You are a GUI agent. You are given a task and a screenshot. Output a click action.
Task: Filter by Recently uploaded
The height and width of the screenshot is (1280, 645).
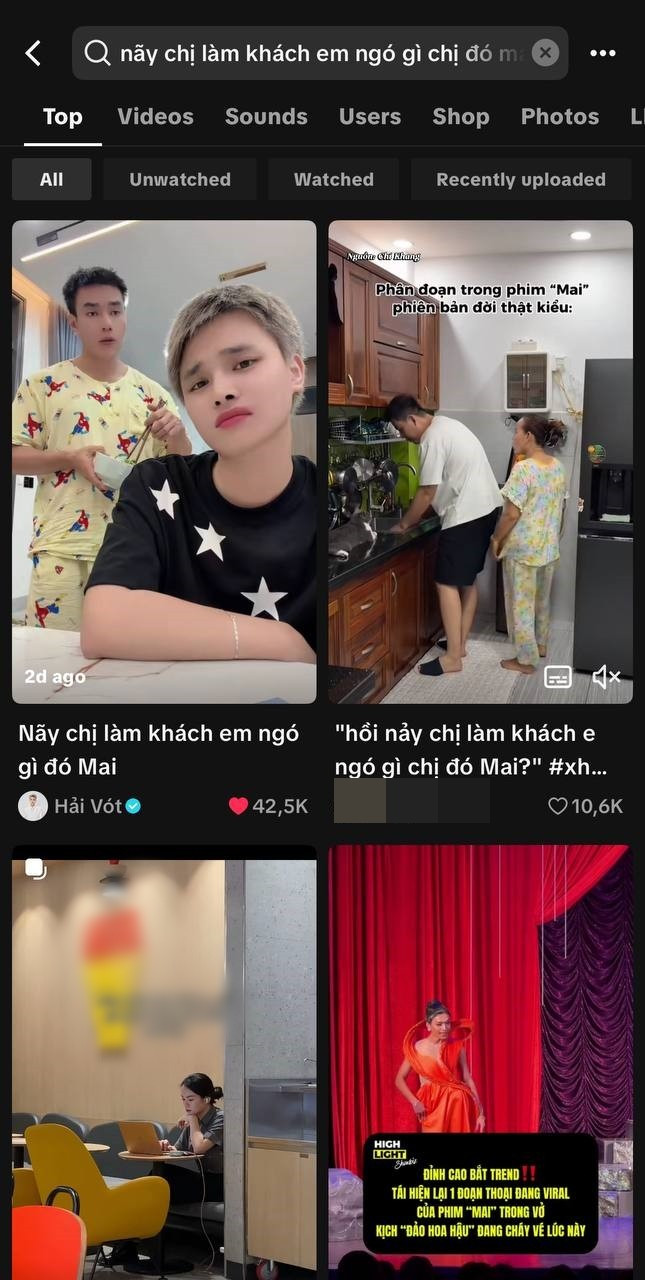(x=521, y=180)
